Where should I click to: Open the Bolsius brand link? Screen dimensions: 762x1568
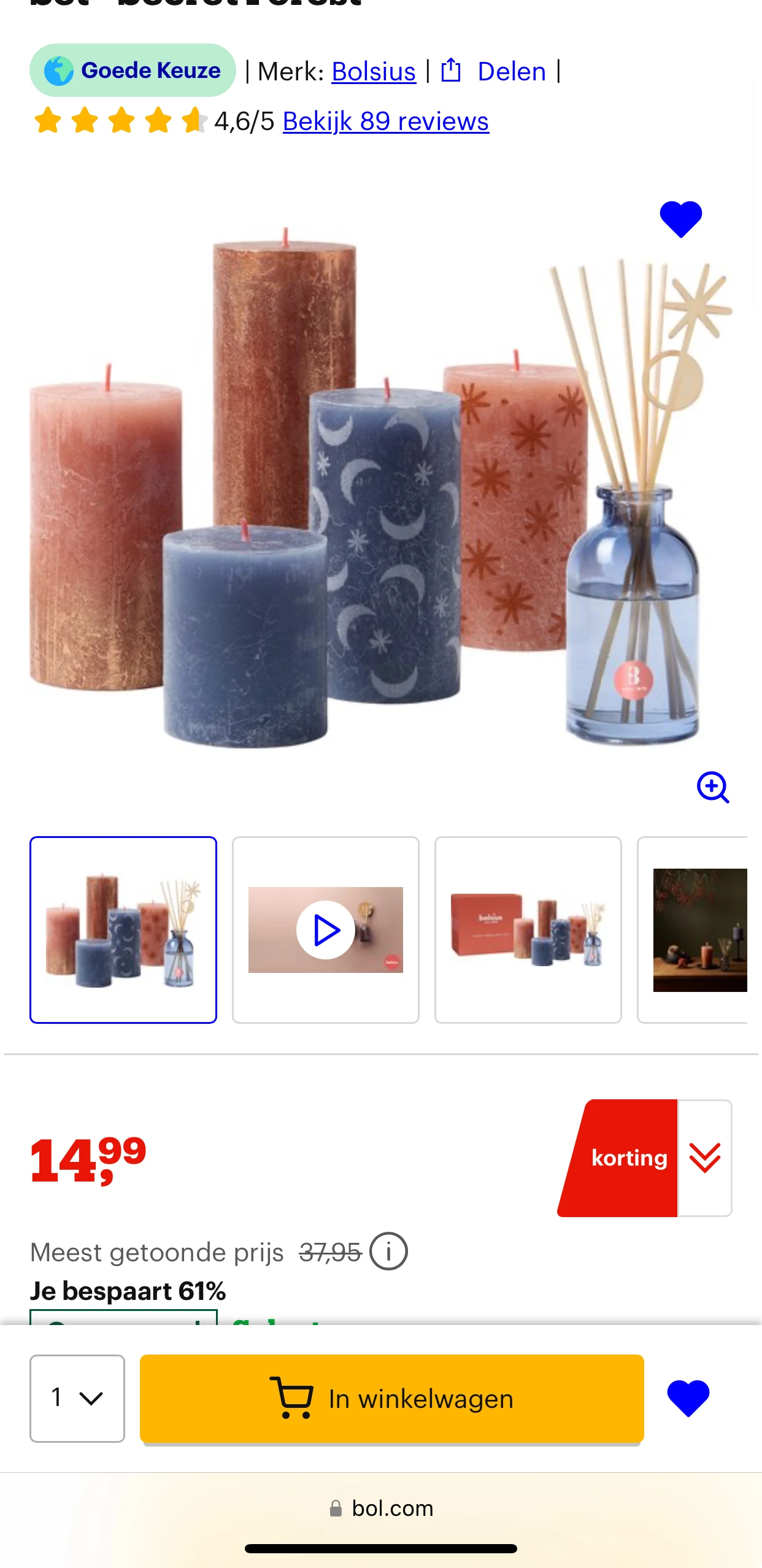373,72
